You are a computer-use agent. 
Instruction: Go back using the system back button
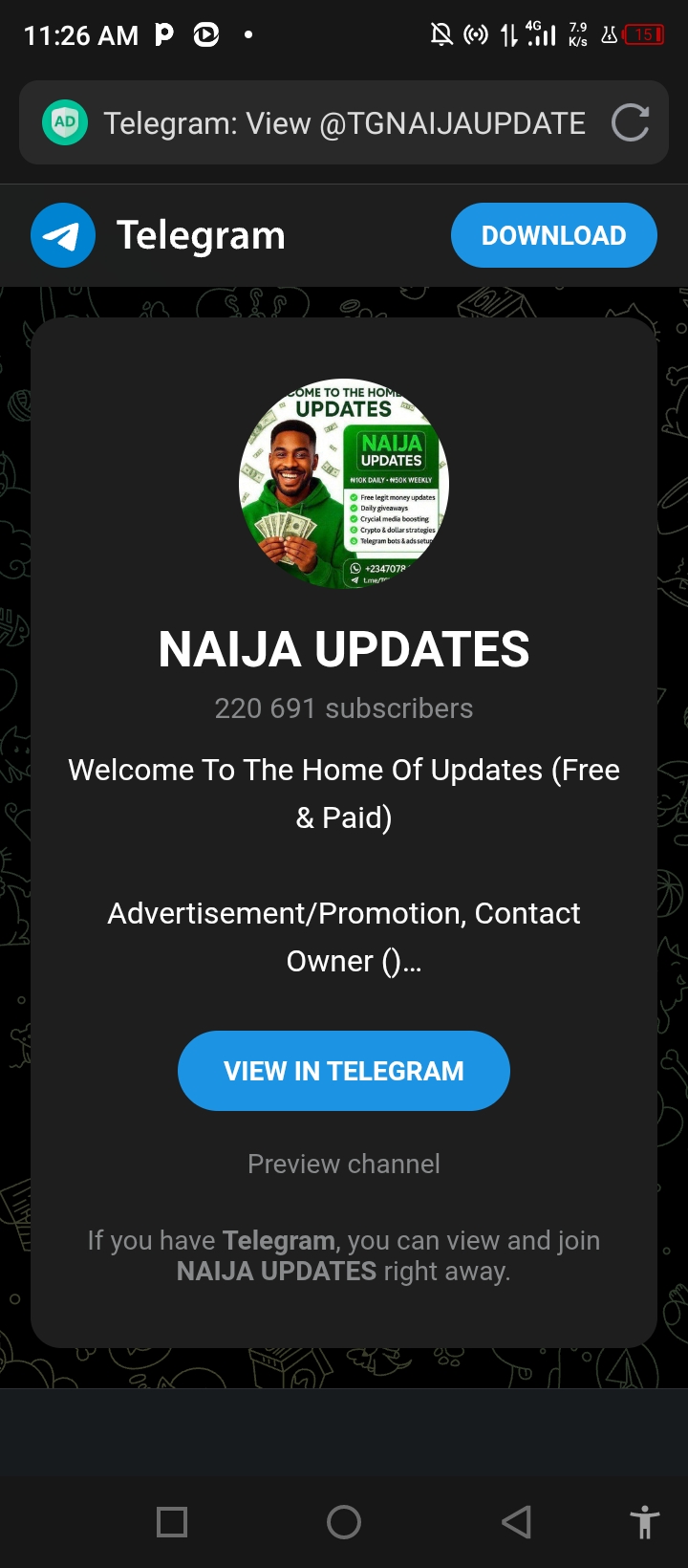516,1521
